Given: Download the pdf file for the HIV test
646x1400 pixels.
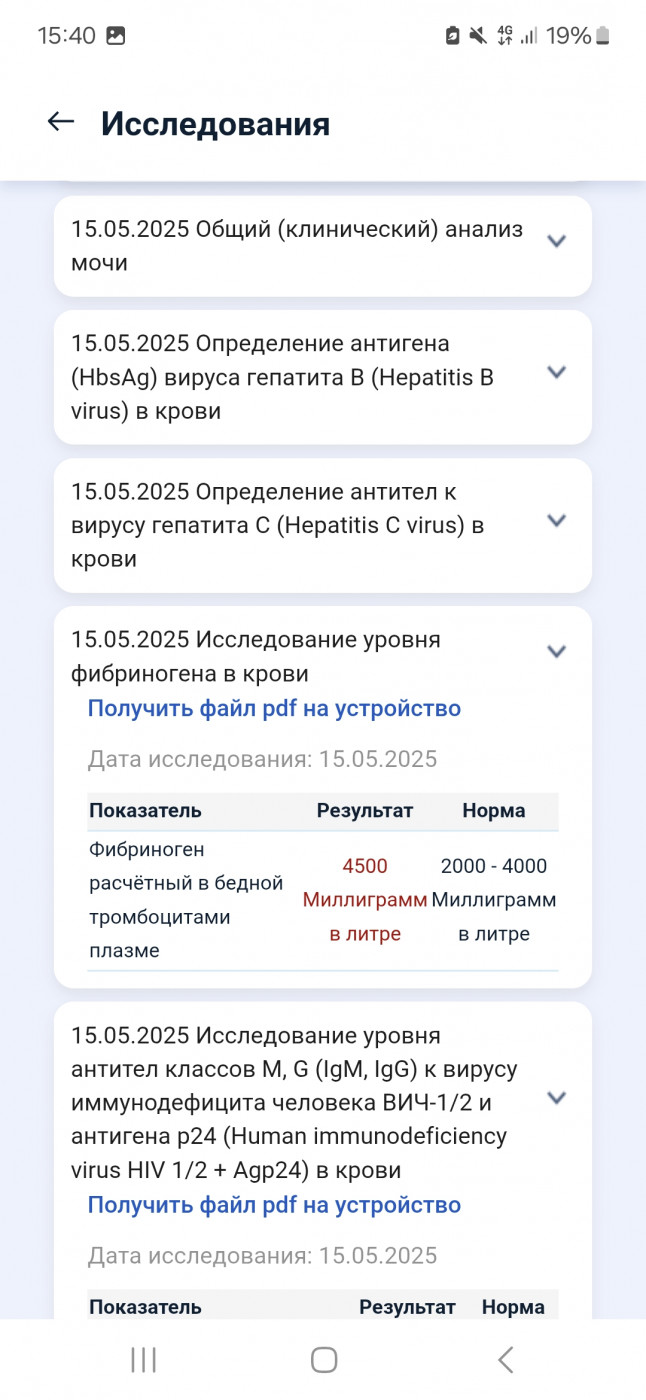Looking at the screenshot, I should [274, 1204].
